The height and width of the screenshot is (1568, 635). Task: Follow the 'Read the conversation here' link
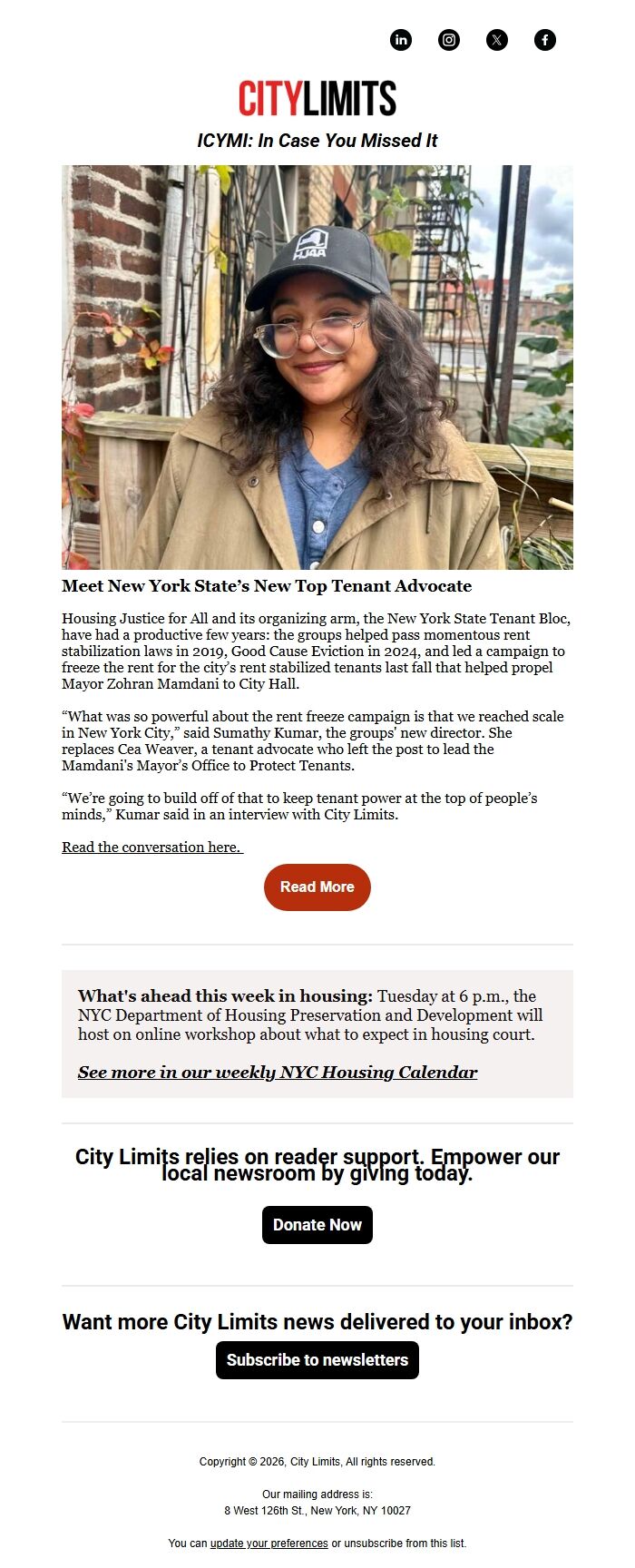151,847
